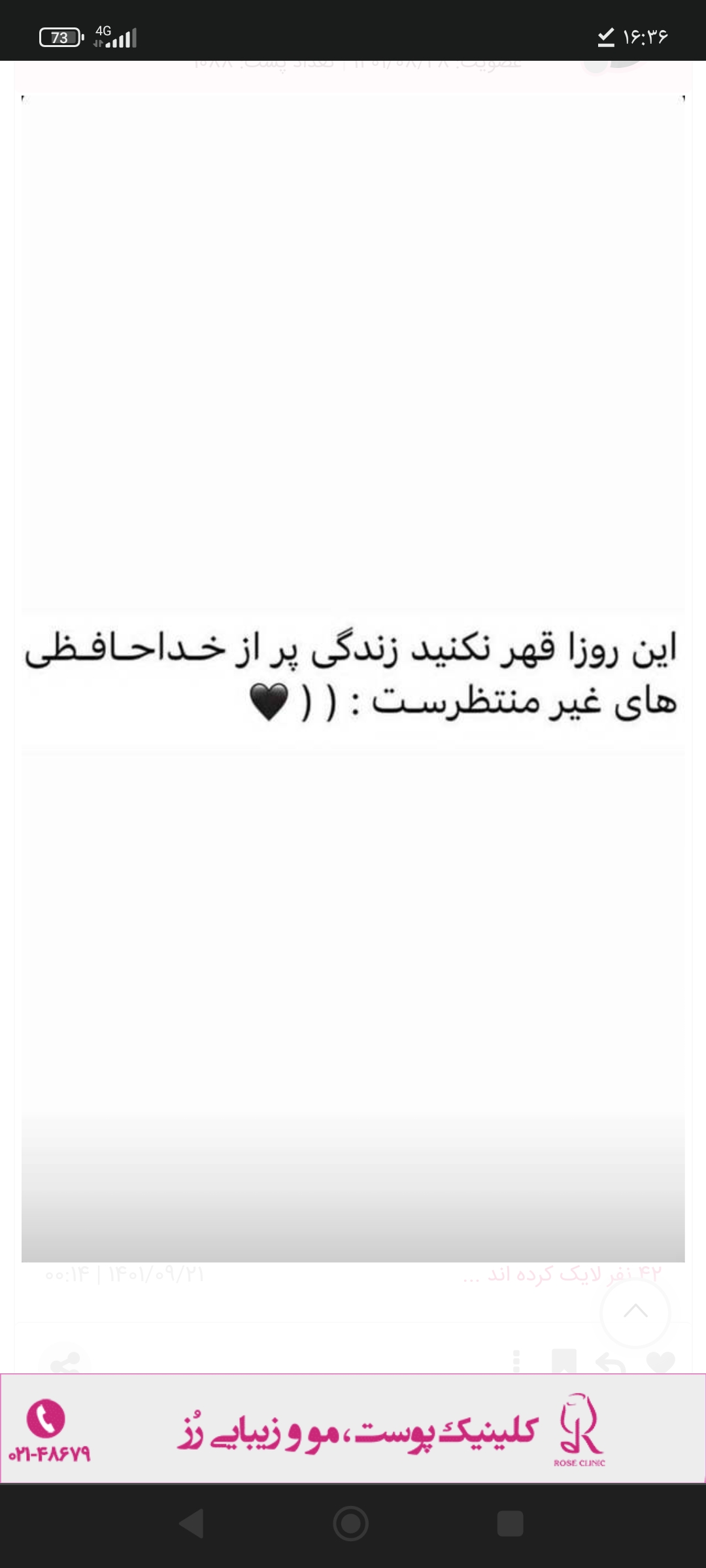Go back with the system back button
This screenshot has height=1568, width=706.
[192, 1524]
